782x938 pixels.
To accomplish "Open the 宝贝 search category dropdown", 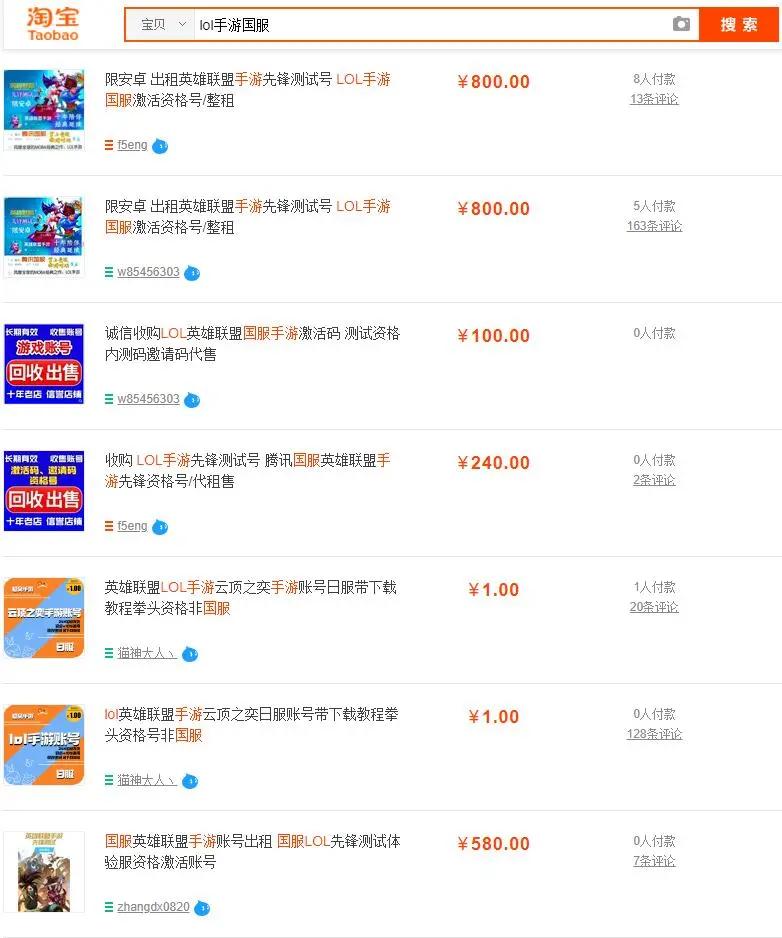I will [x=159, y=24].
